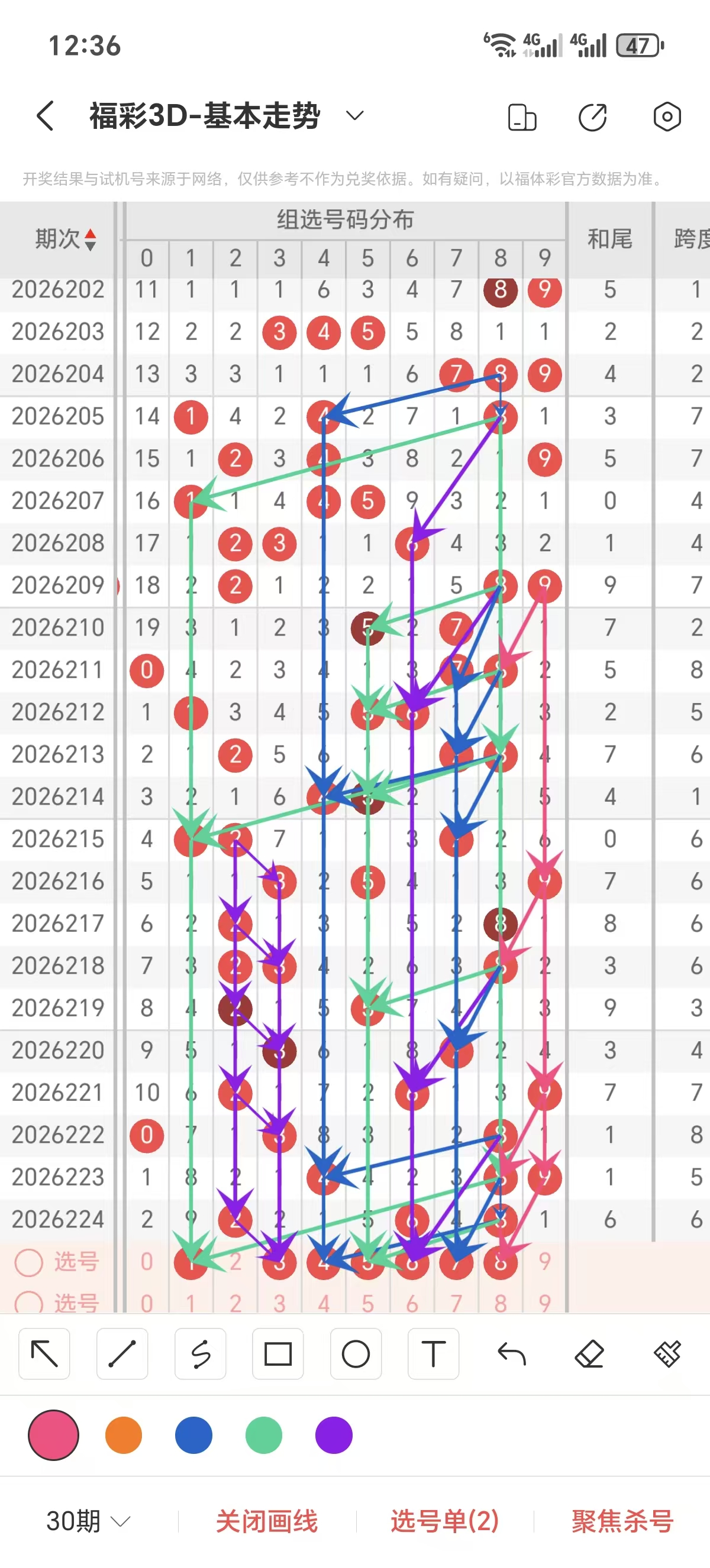Pick the blue color swatch

193,1435
